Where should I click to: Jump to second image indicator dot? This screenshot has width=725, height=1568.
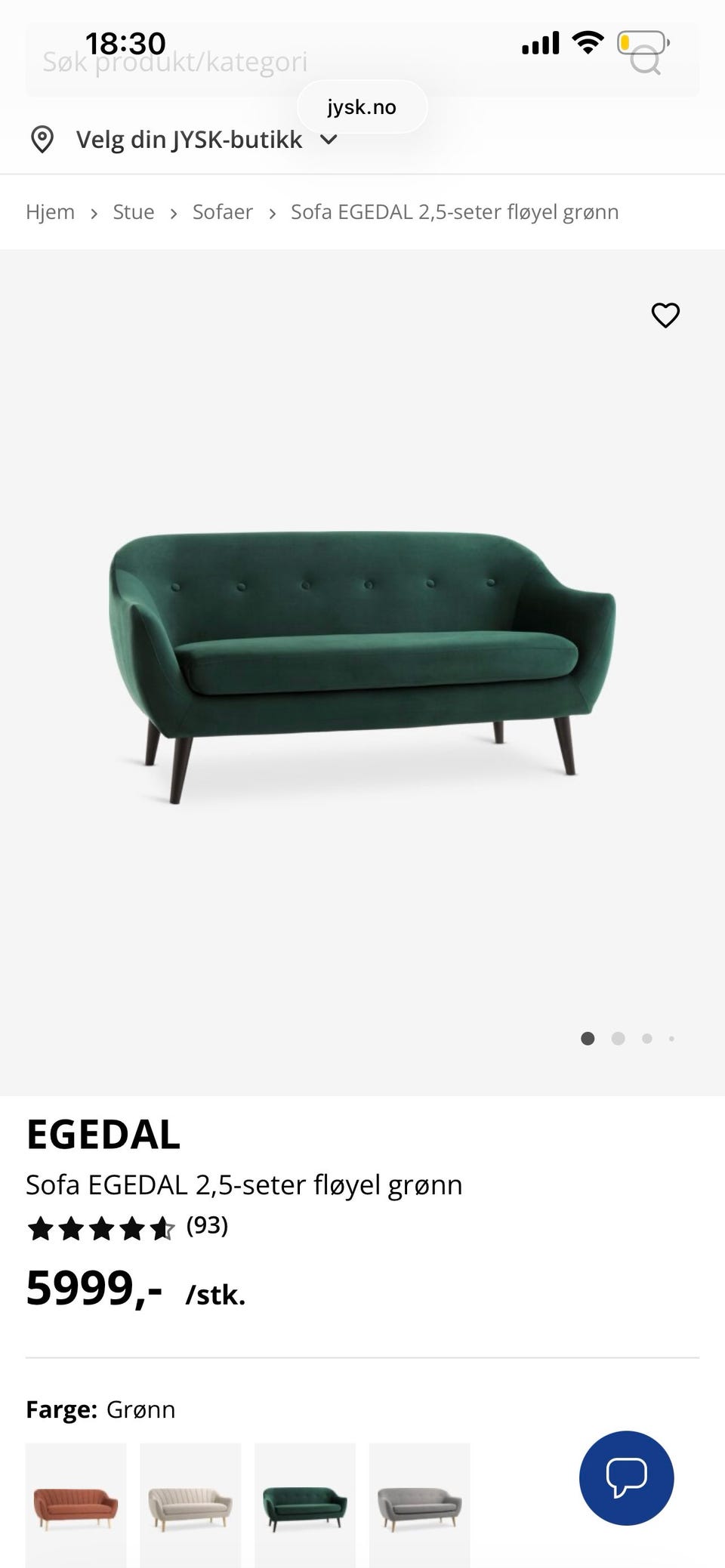(618, 1039)
